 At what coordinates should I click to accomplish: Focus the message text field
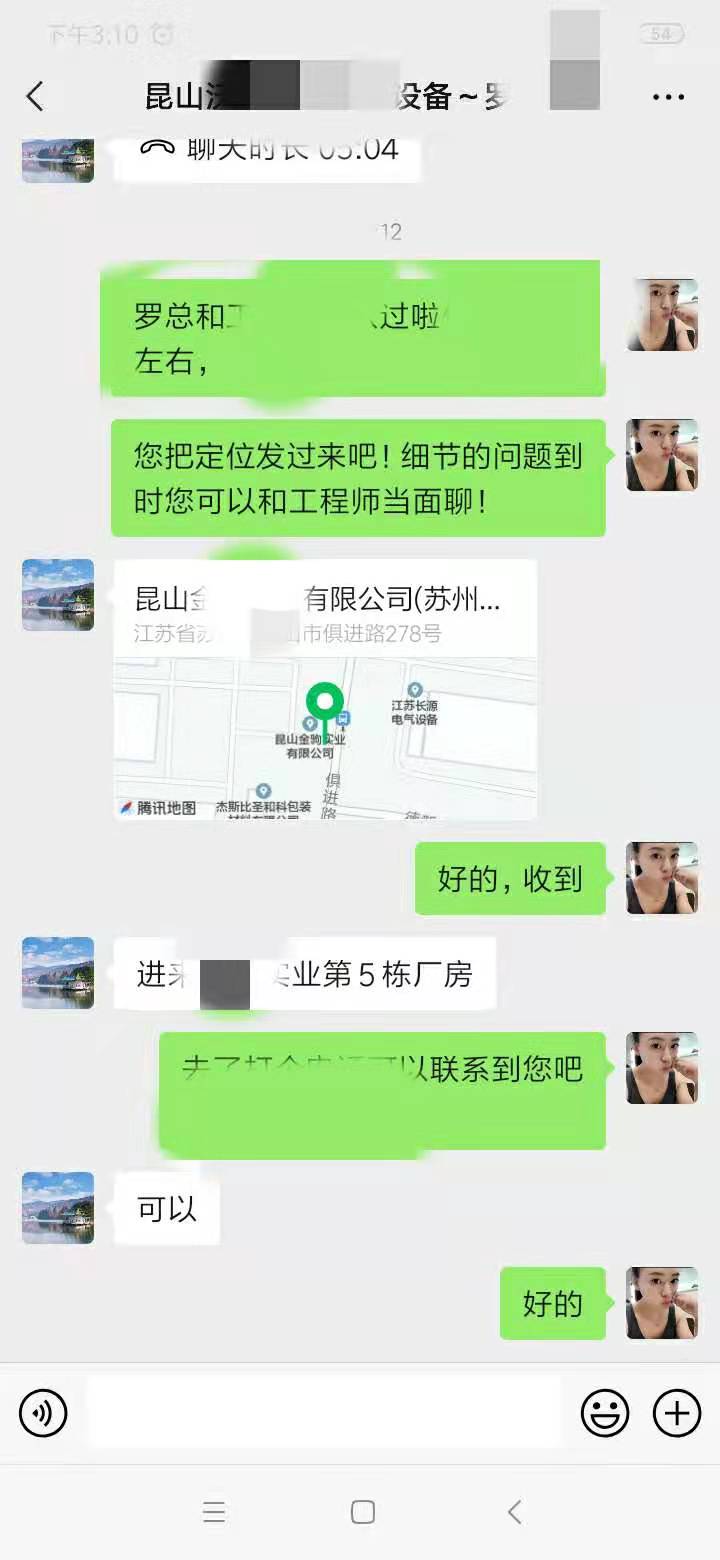pos(323,1414)
